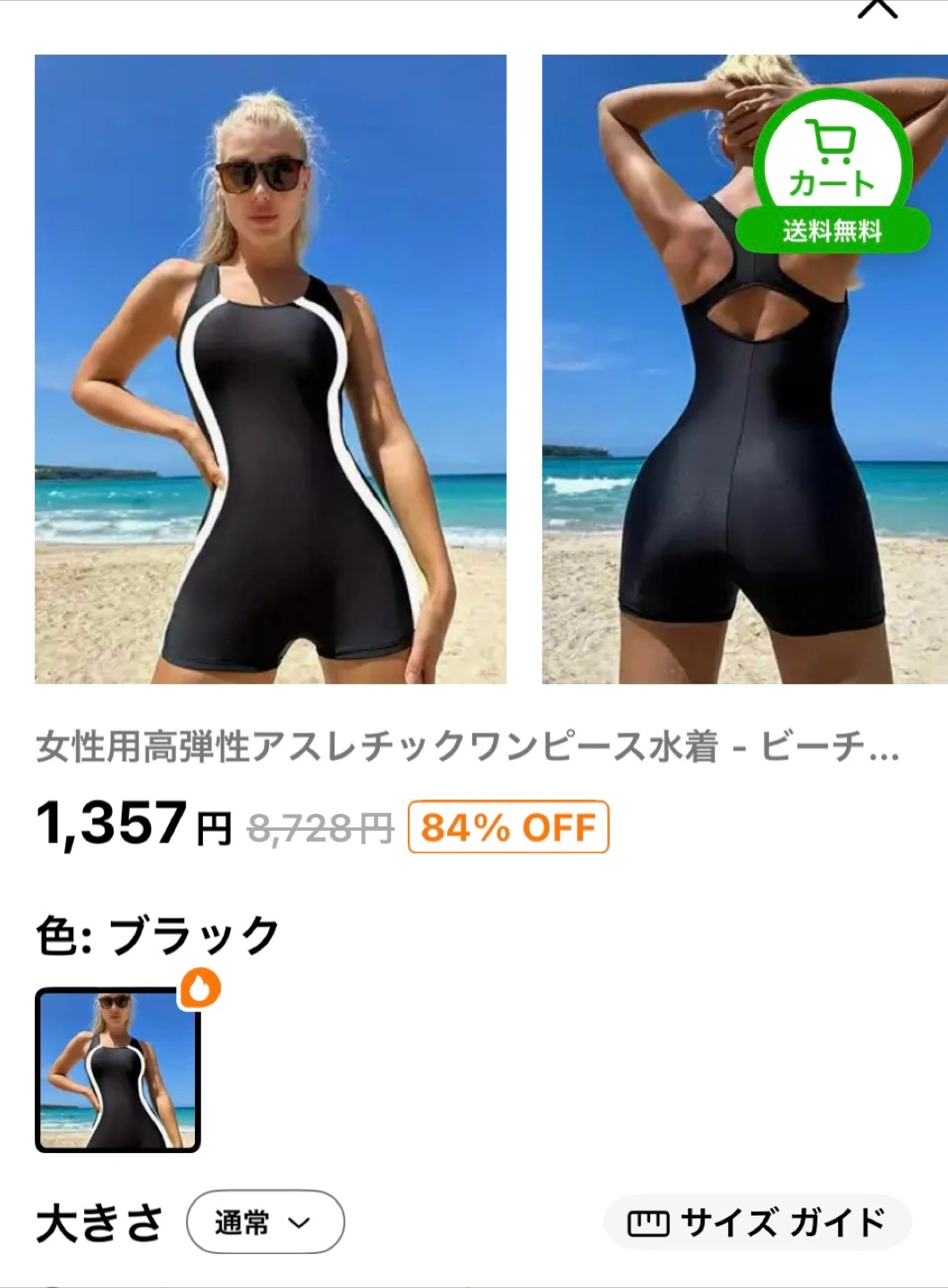Expand the 通常 size type dropdown
The width and height of the screenshot is (948, 1288).
[265, 1222]
